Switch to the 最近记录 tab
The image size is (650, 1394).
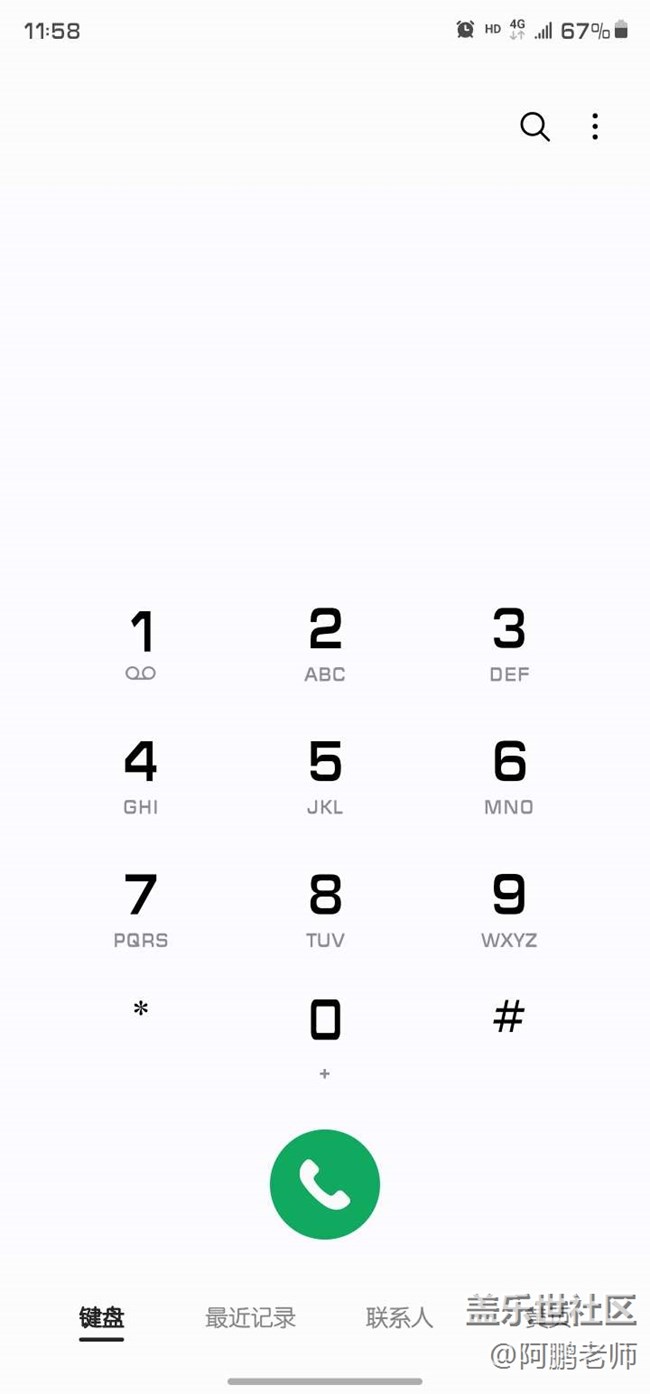tap(250, 1318)
